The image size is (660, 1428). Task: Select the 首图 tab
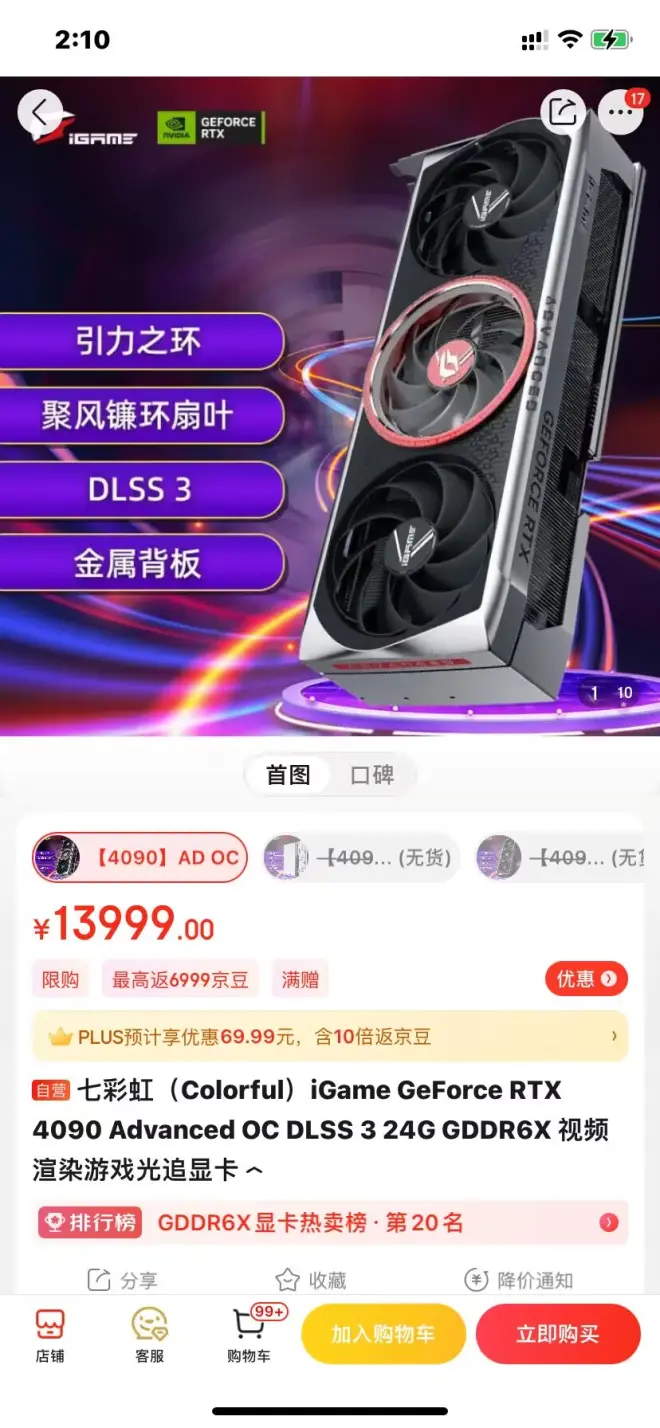coord(288,775)
